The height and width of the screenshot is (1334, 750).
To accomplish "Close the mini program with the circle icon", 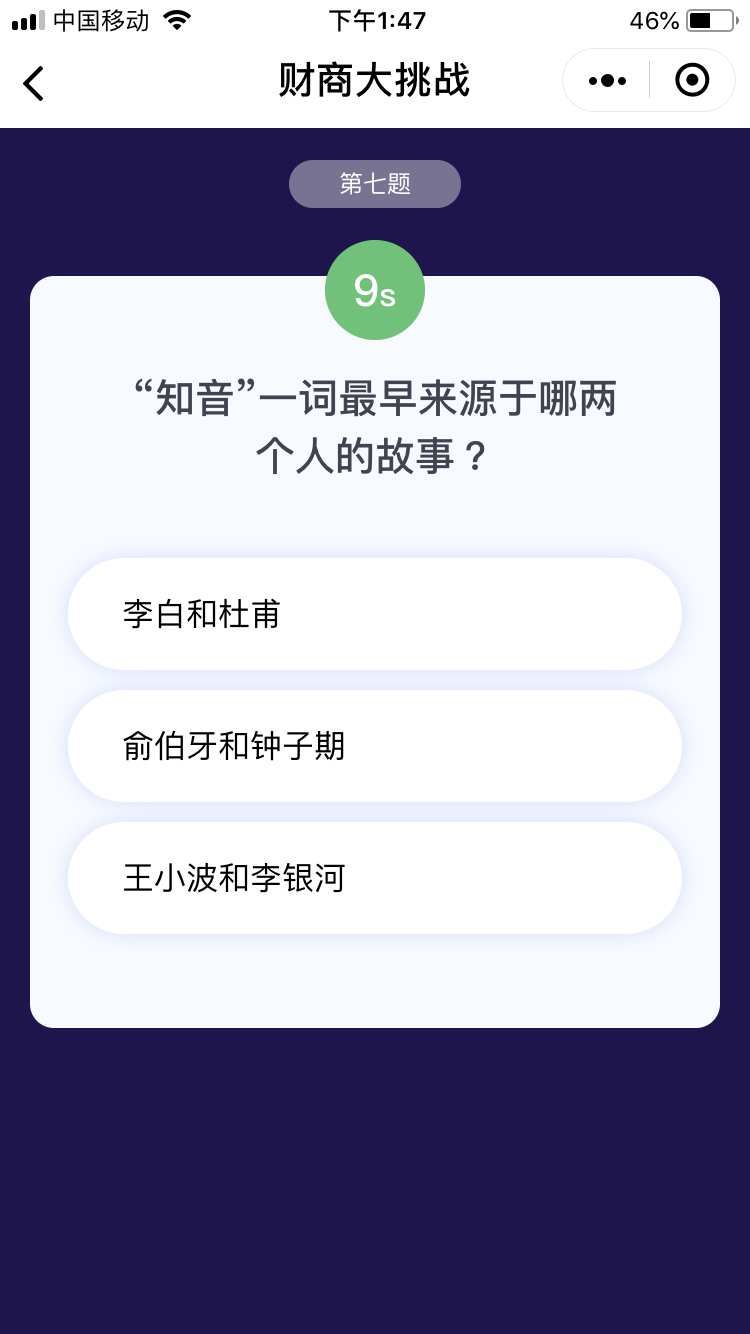I will (x=692, y=80).
